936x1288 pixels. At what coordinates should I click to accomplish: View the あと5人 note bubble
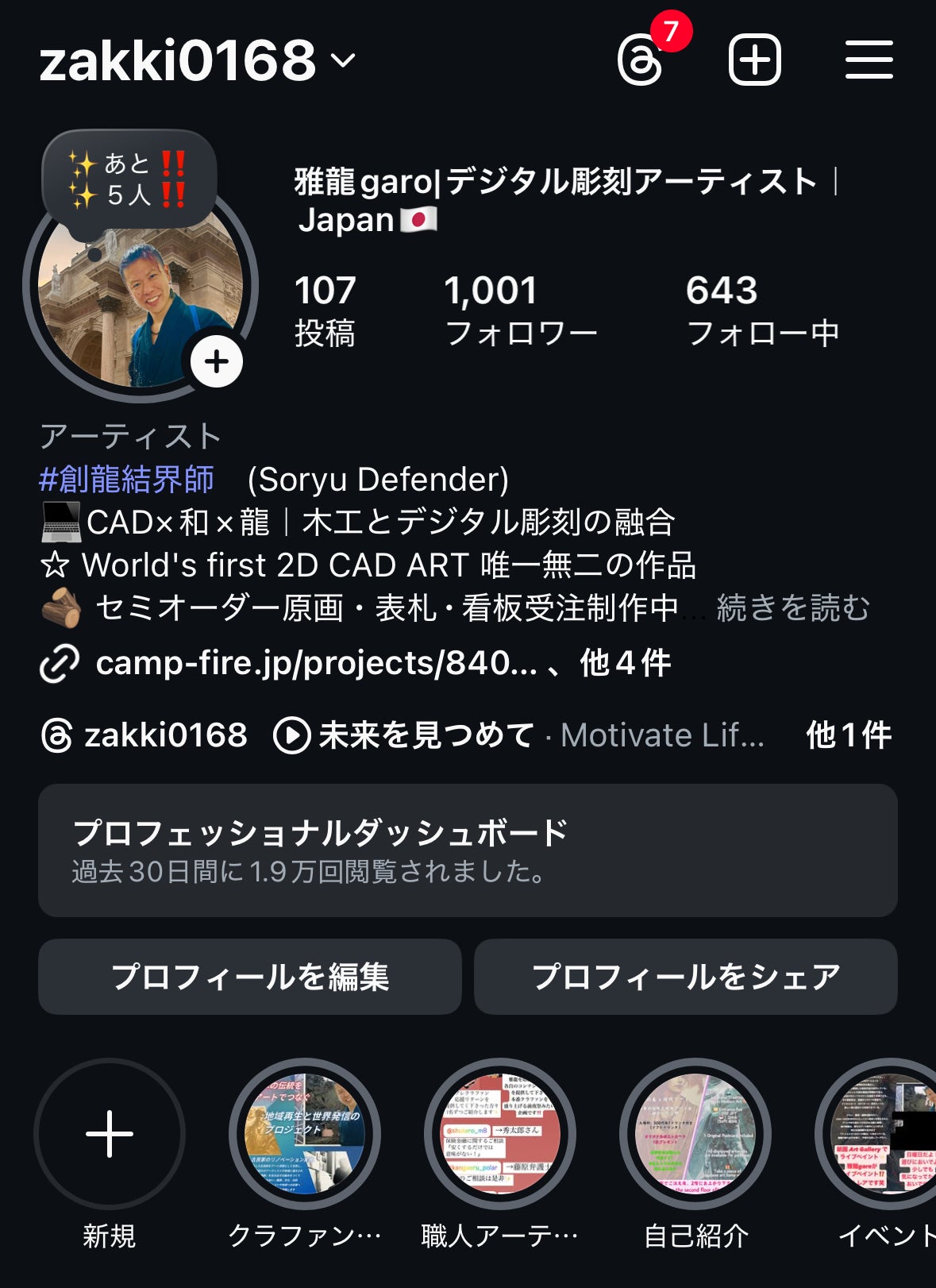[129, 179]
